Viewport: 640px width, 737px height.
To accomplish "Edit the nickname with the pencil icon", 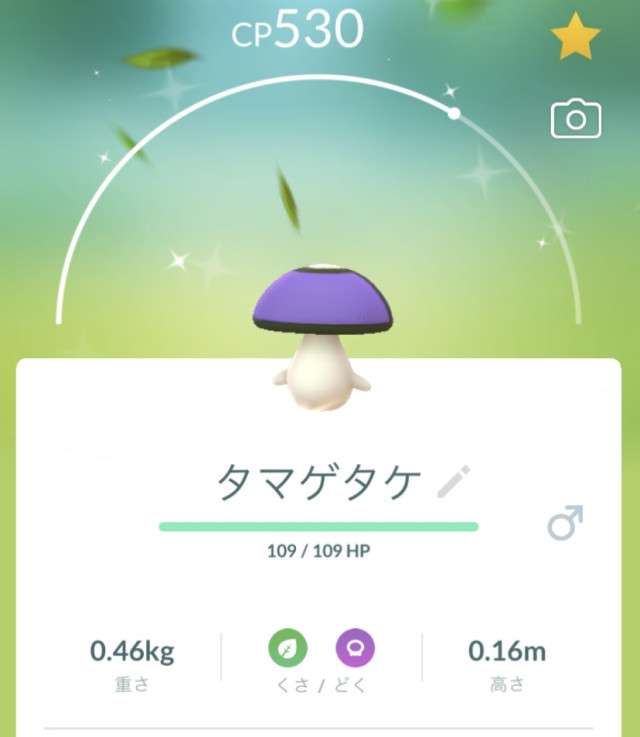I will tap(454, 483).
